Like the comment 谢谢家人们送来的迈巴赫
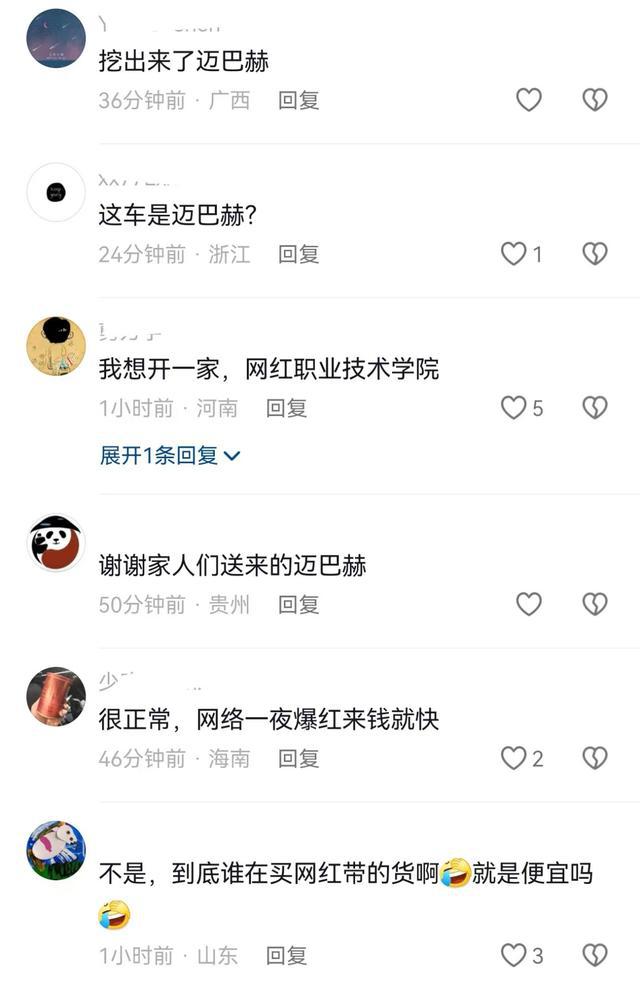This screenshot has height=990, width=640. point(528,604)
